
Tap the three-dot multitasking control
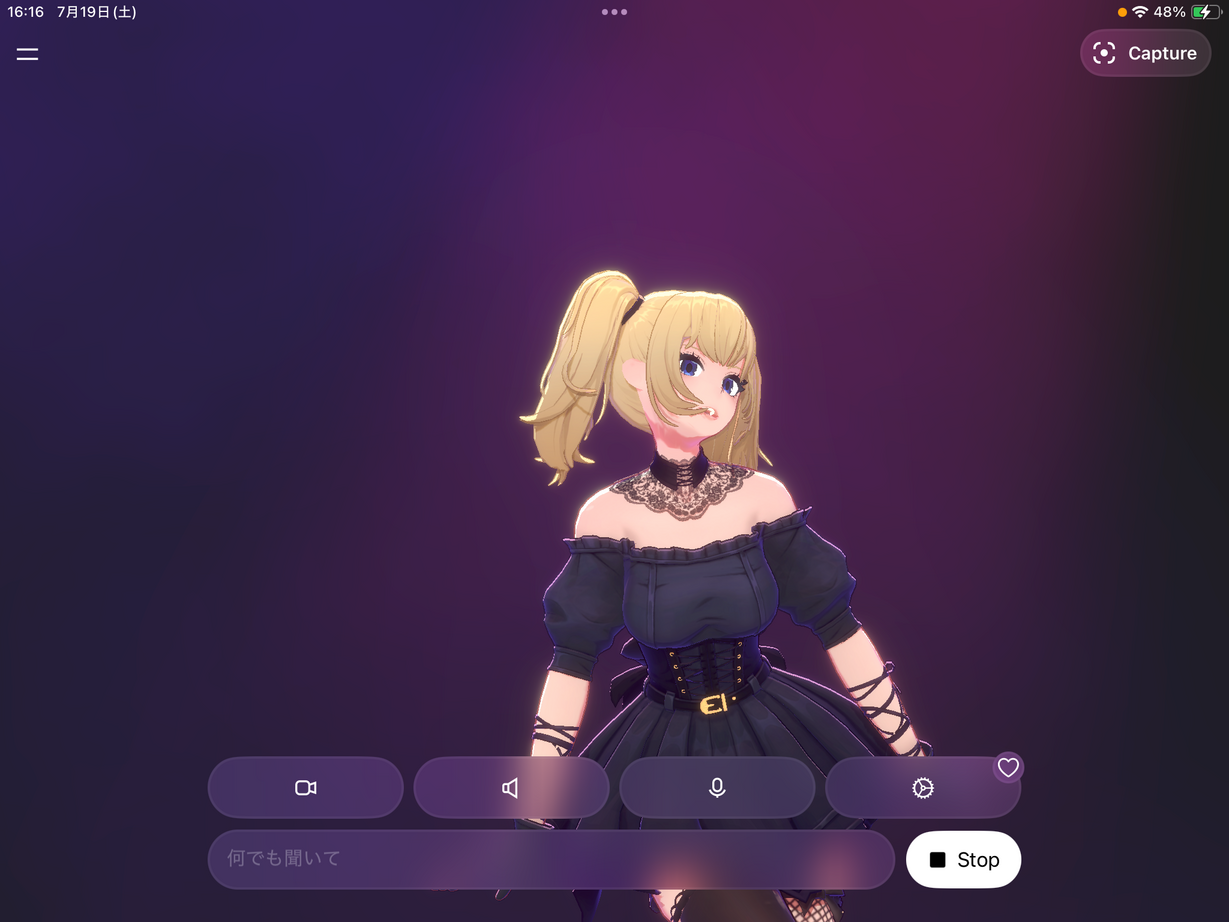click(x=614, y=12)
